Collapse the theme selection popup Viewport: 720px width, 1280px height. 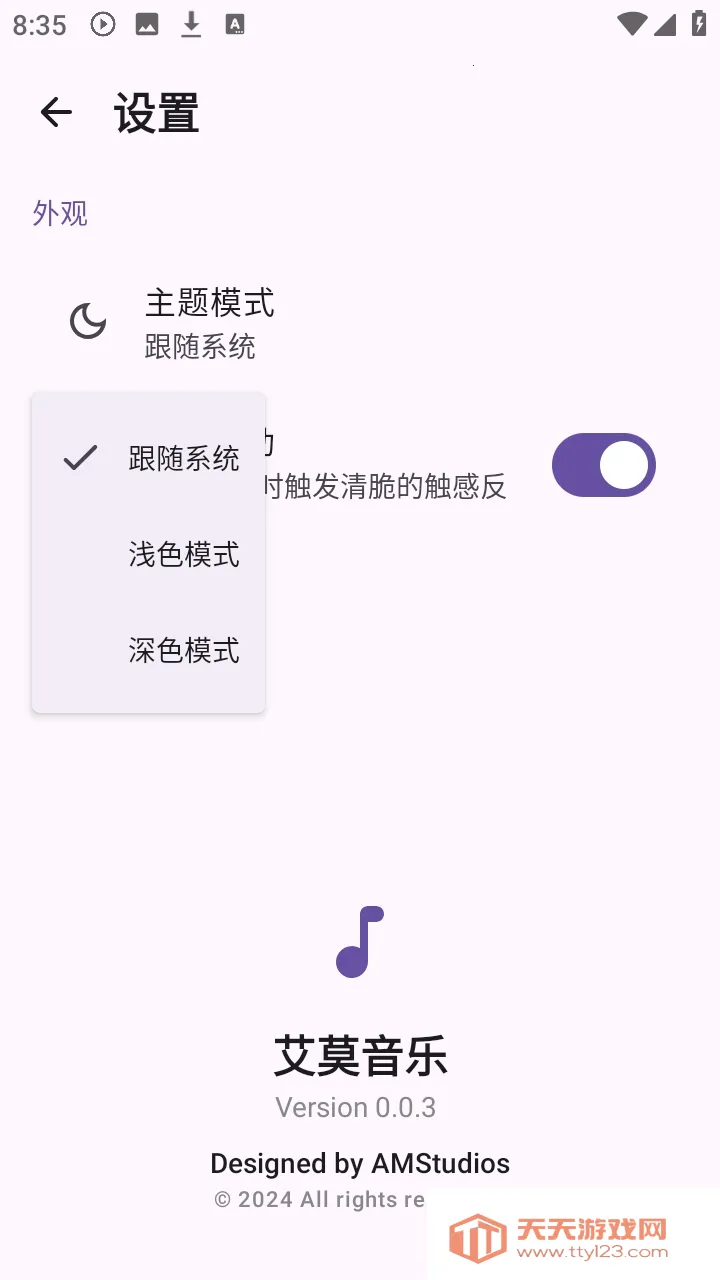450,800
